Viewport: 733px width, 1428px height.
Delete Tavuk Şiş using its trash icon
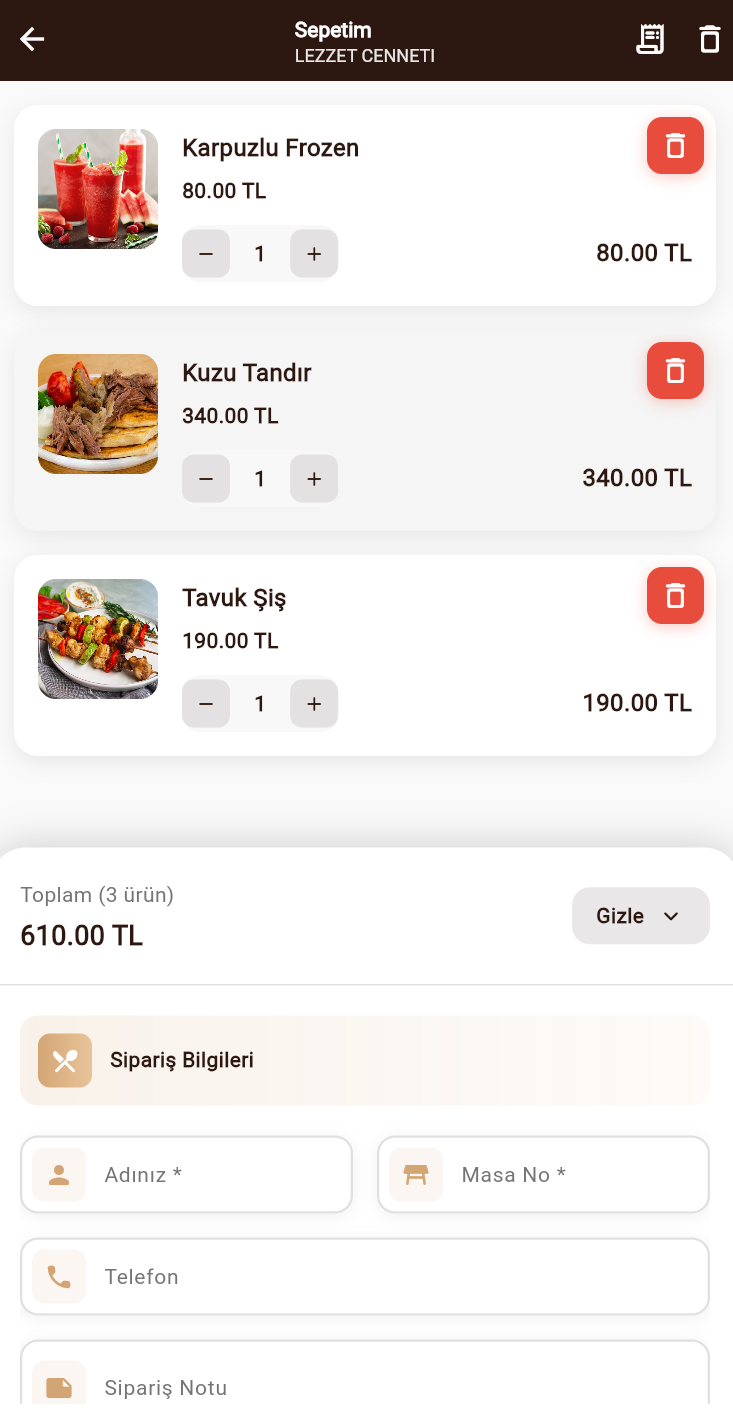click(x=675, y=595)
